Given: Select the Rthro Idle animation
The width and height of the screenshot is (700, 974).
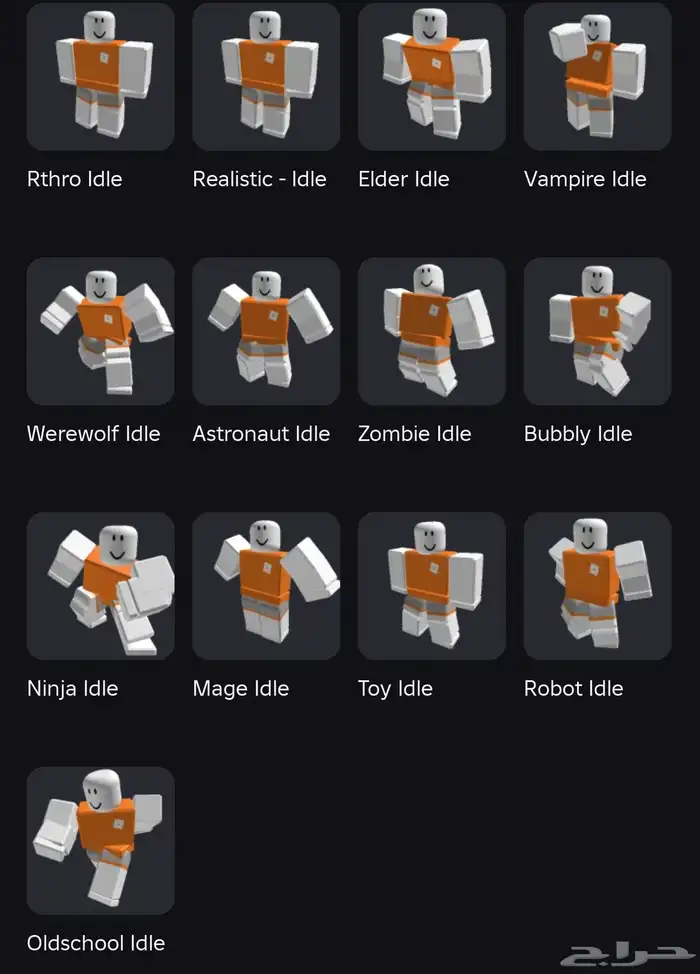Looking at the screenshot, I should (100, 78).
